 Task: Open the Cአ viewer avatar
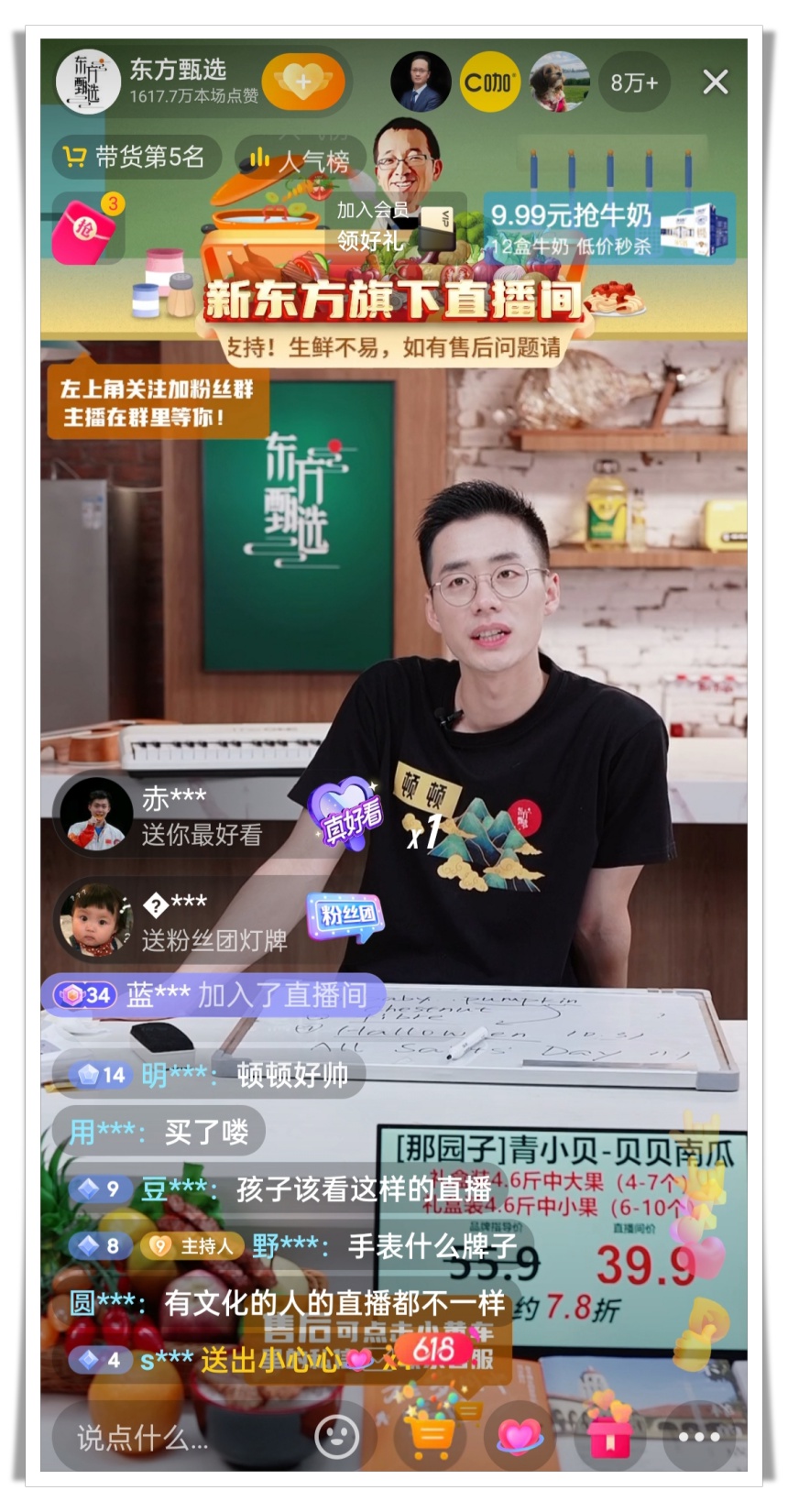[489, 82]
